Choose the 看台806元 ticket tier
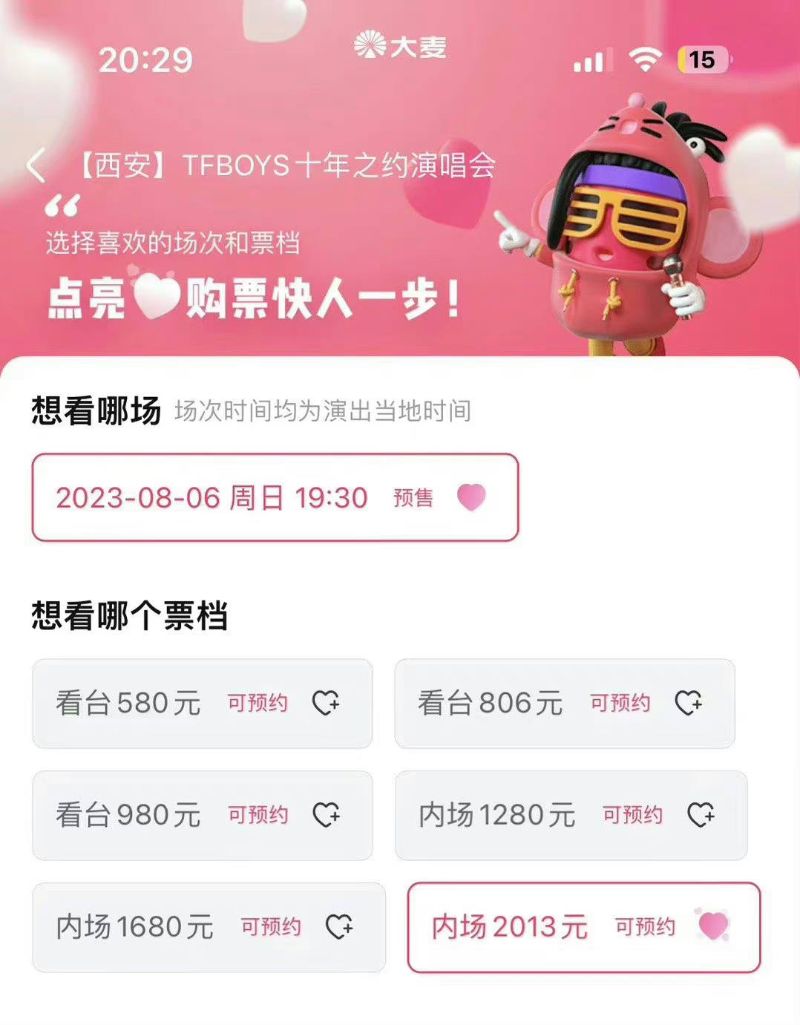Screen dimensions: 800x1025 (x=564, y=703)
